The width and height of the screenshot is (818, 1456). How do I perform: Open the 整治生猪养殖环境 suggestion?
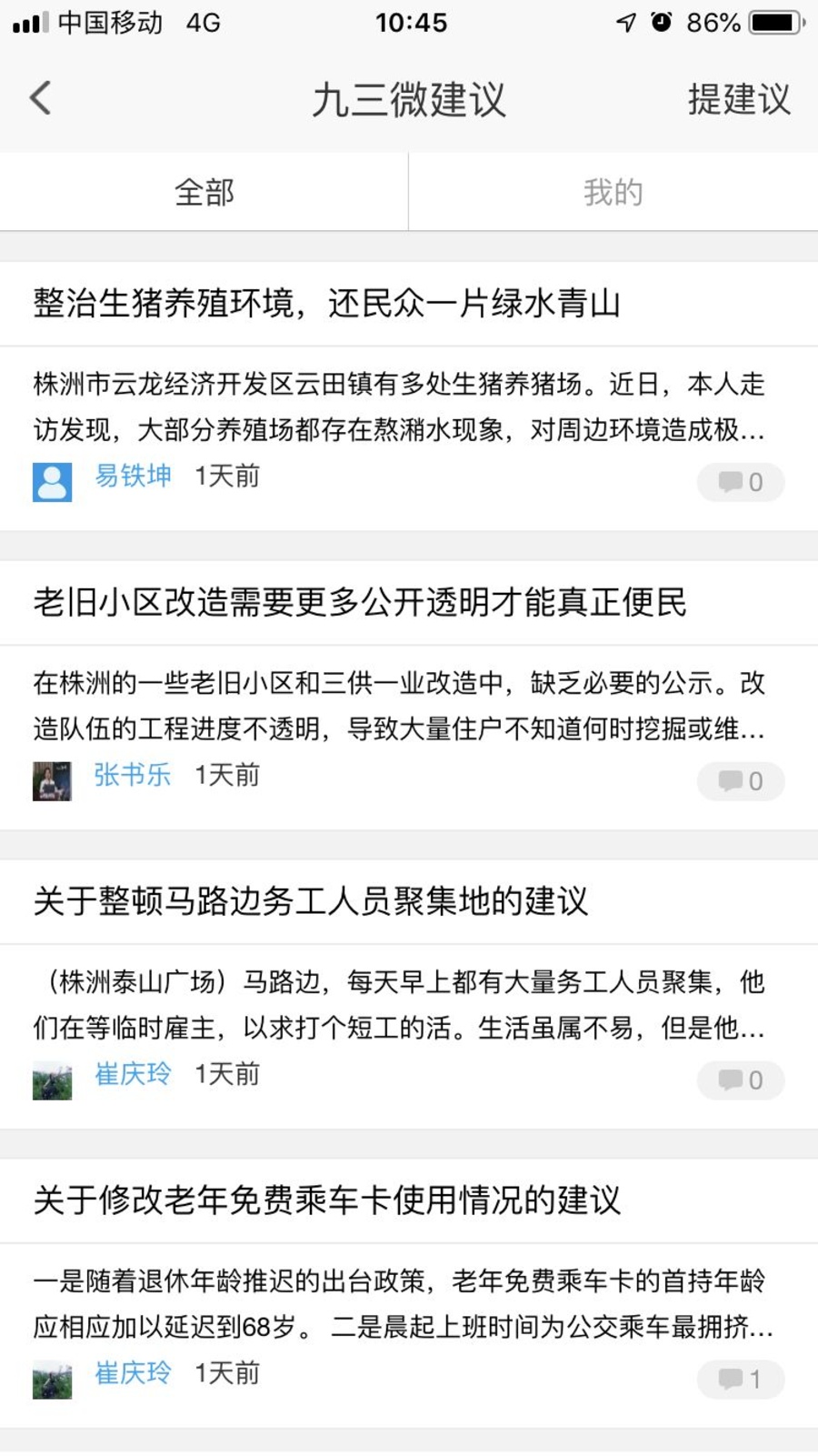coord(327,304)
